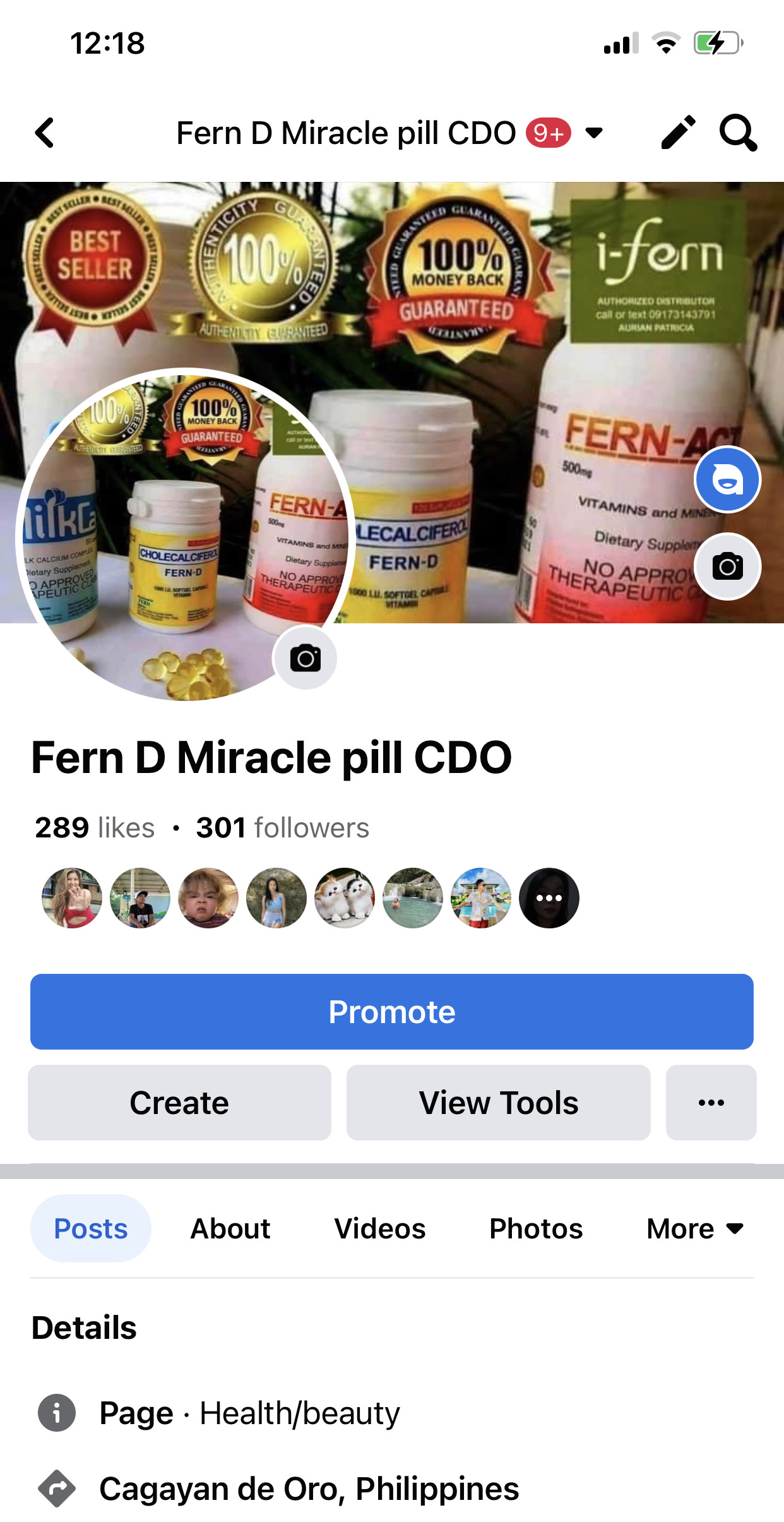The image size is (784, 1522).
Task: Expand the page name dropdown arrow
Action: click(594, 133)
